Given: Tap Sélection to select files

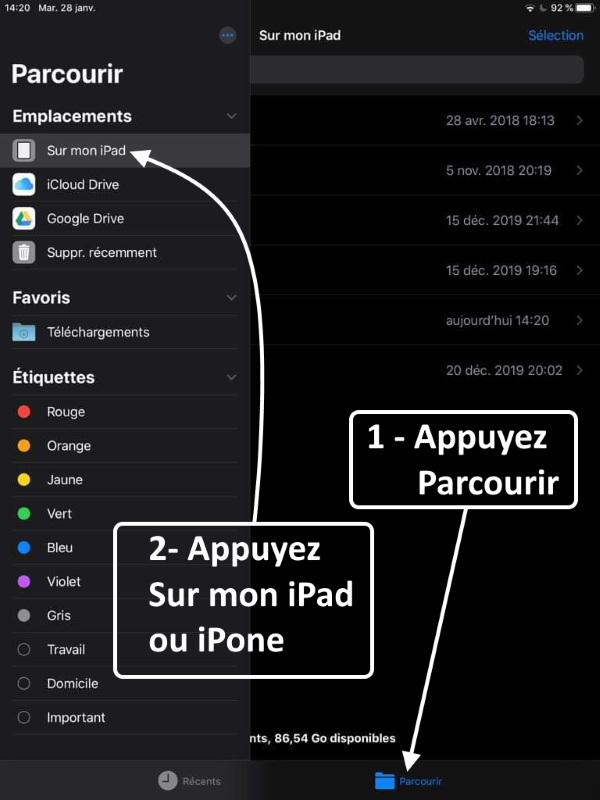Looking at the screenshot, I should tap(555, 36).
